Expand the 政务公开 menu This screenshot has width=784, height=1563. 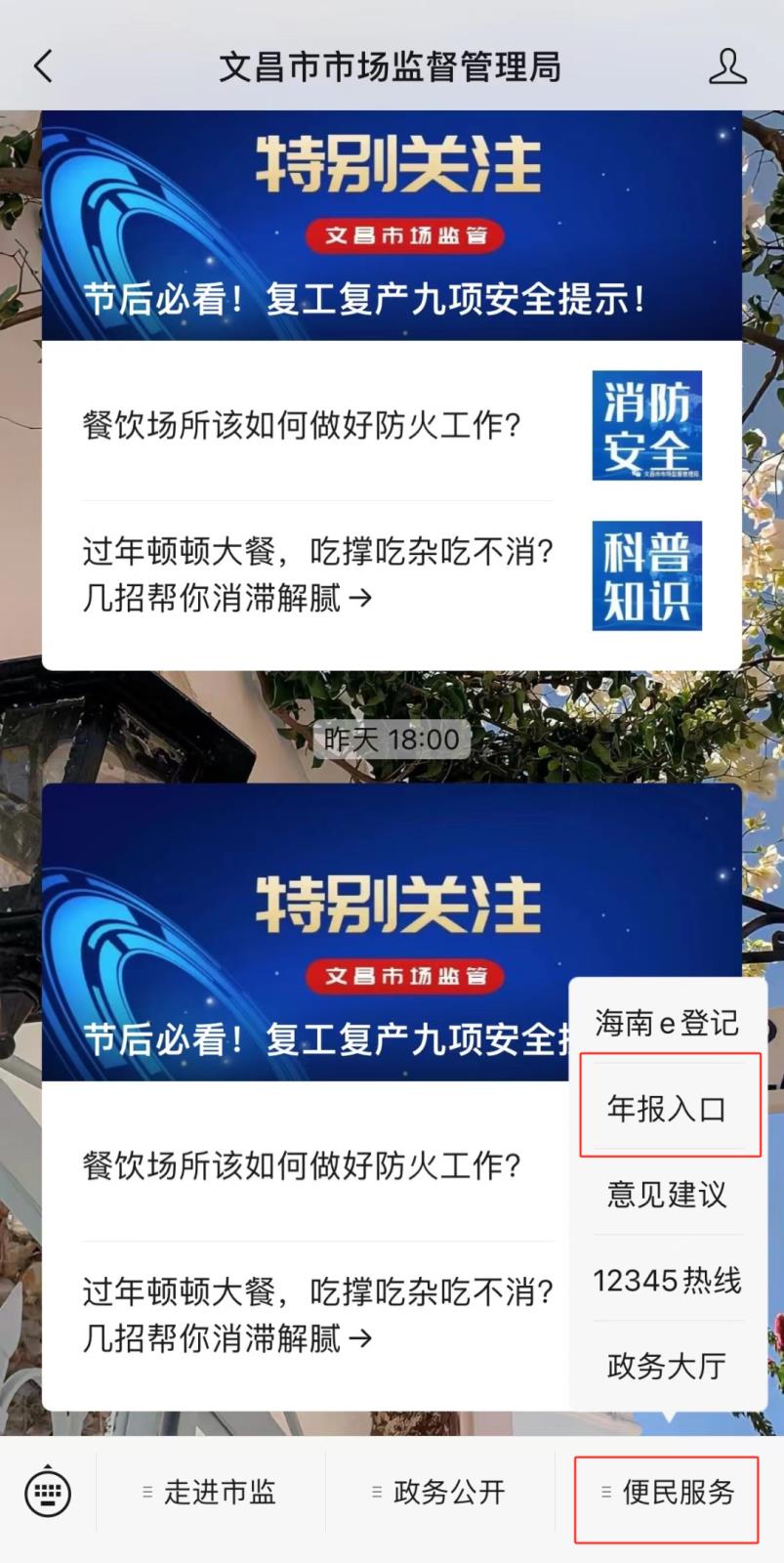click(x=440, y=1492)
